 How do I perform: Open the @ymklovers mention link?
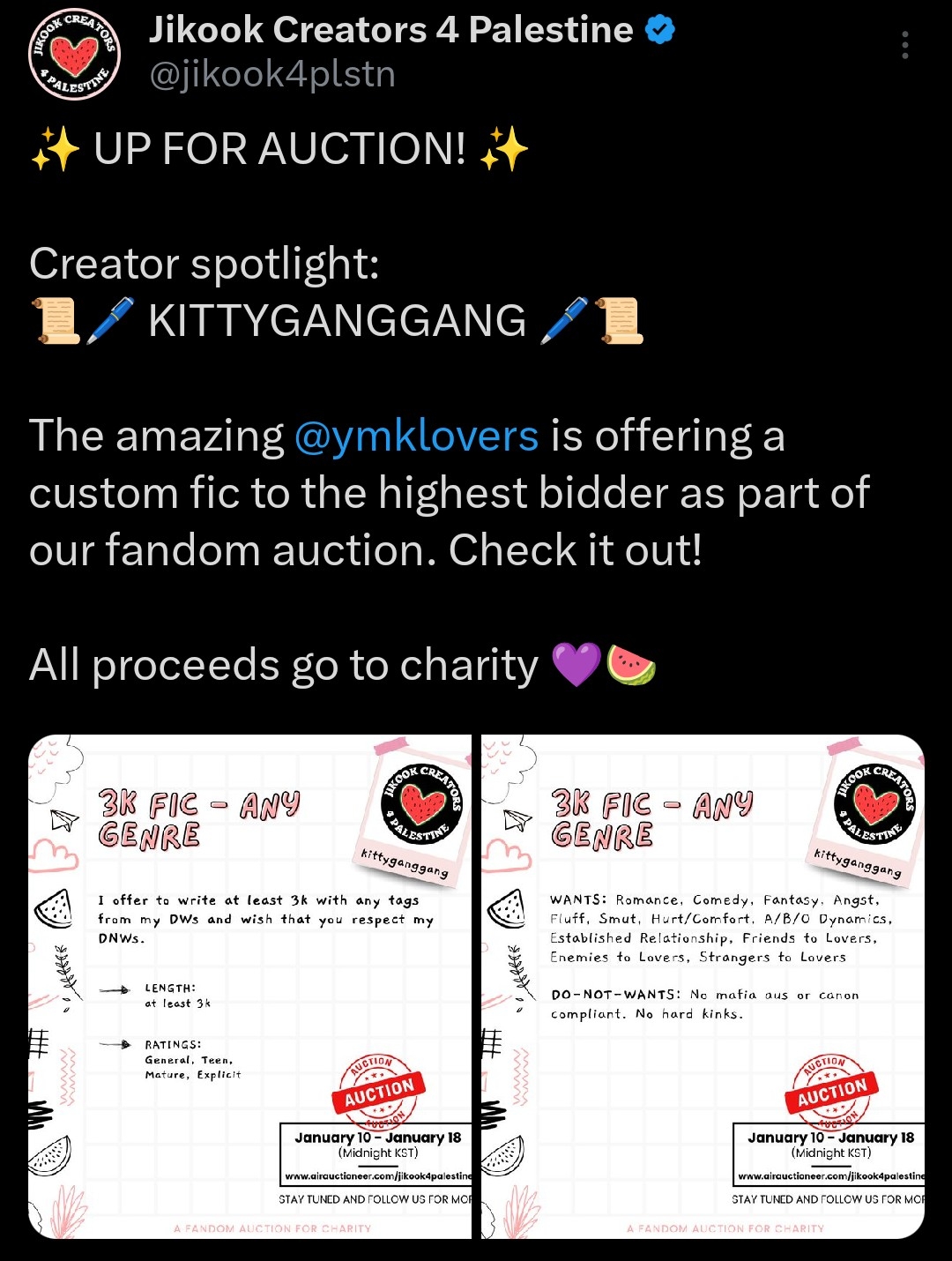tap(415, 436)
